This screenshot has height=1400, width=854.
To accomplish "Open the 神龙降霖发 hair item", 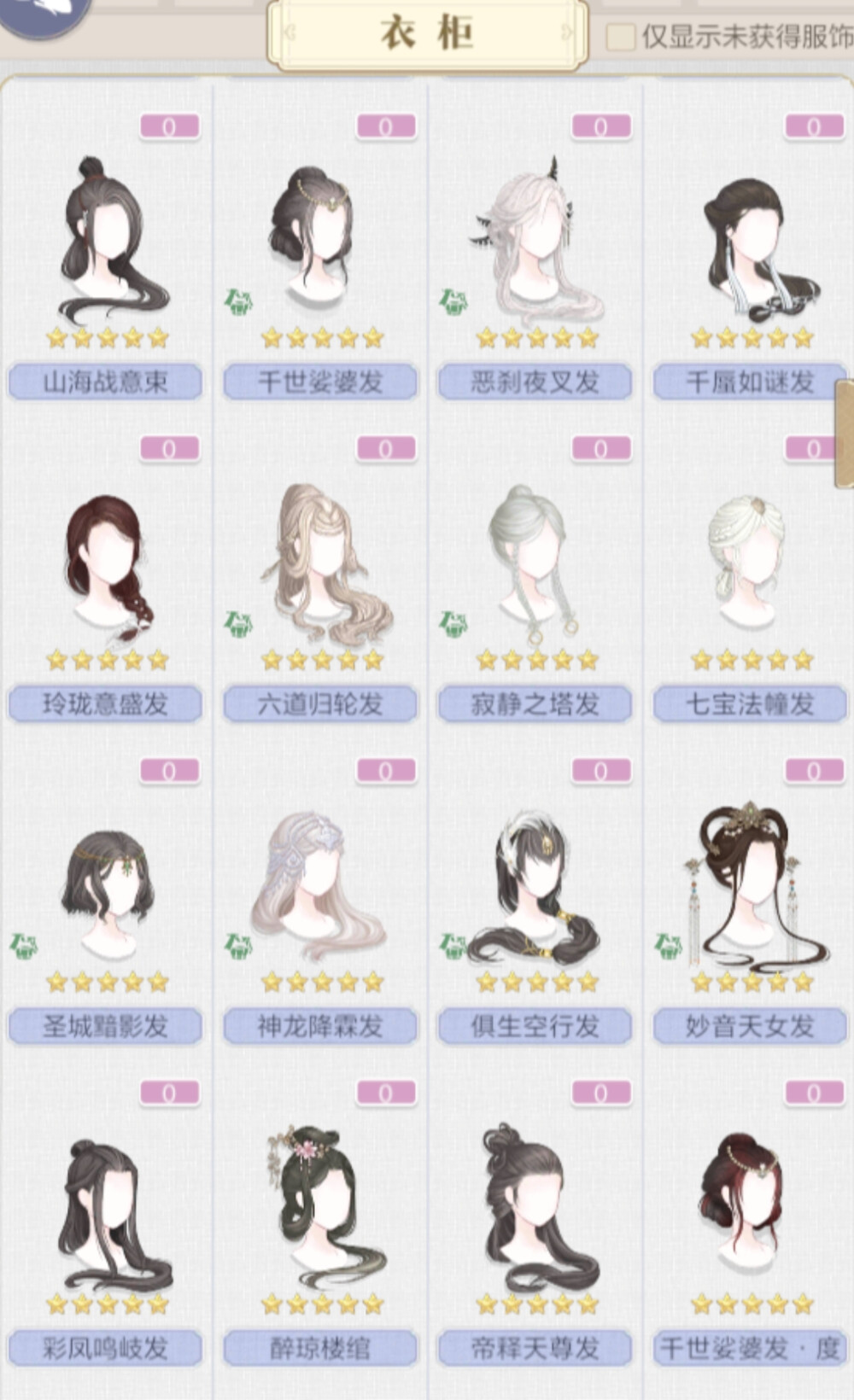I will (x=320, y=892).
